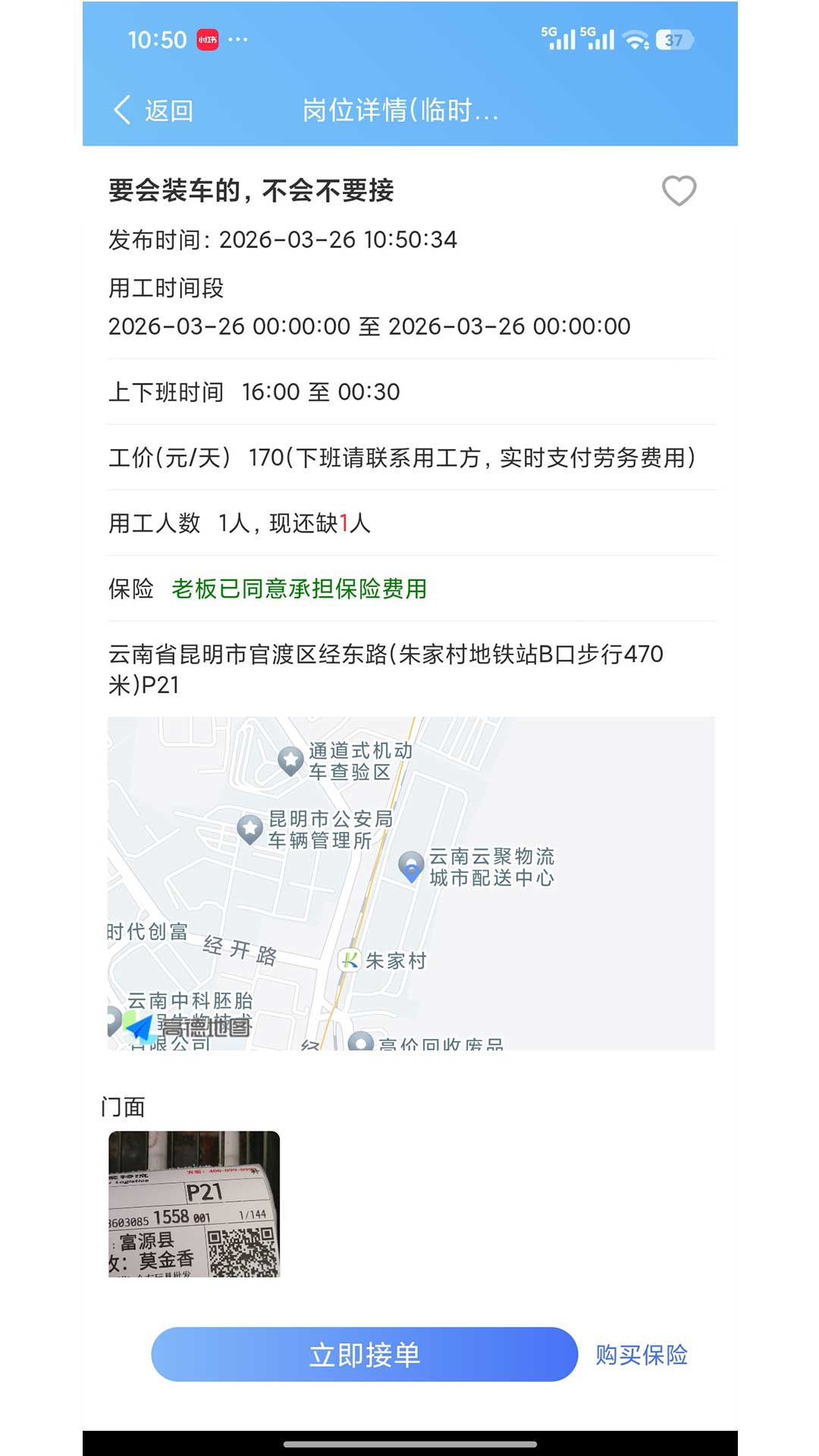This screenshot has width=819, height=1456.
Task: Tap the green 老板已同意承担保险费用 text
Action: (x=299, y=589)
